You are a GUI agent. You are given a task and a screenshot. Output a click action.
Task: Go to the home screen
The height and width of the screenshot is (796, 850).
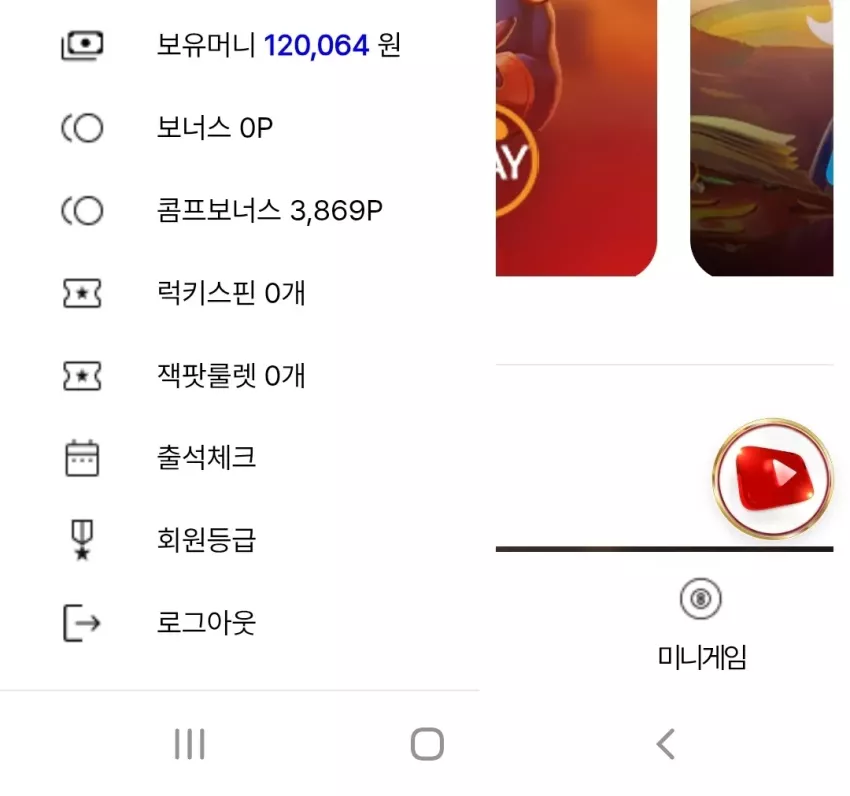pos(427,744)
